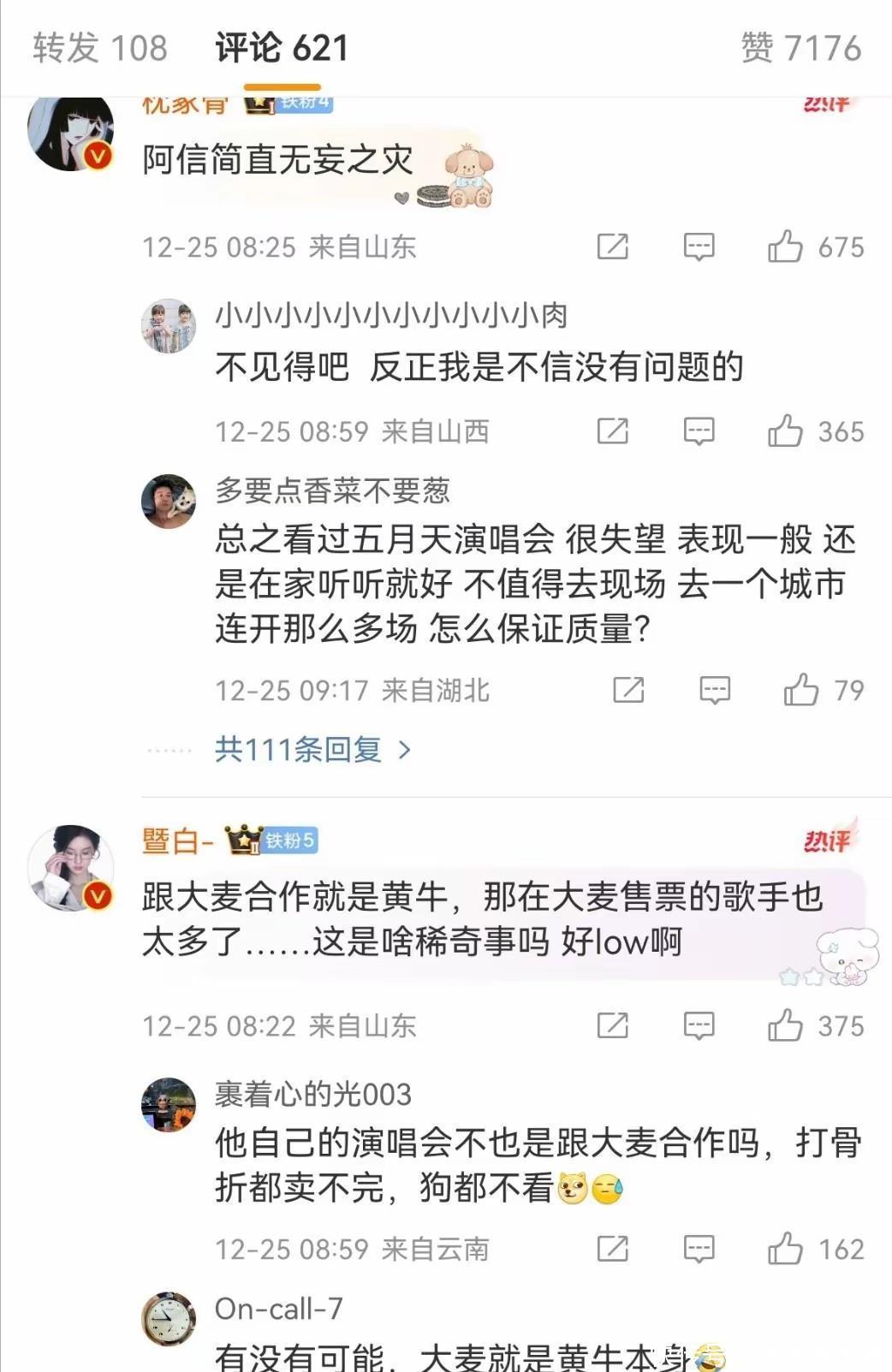Share 暨白-'s comment
The image size is (892, 1372).
pos(612,1025)
